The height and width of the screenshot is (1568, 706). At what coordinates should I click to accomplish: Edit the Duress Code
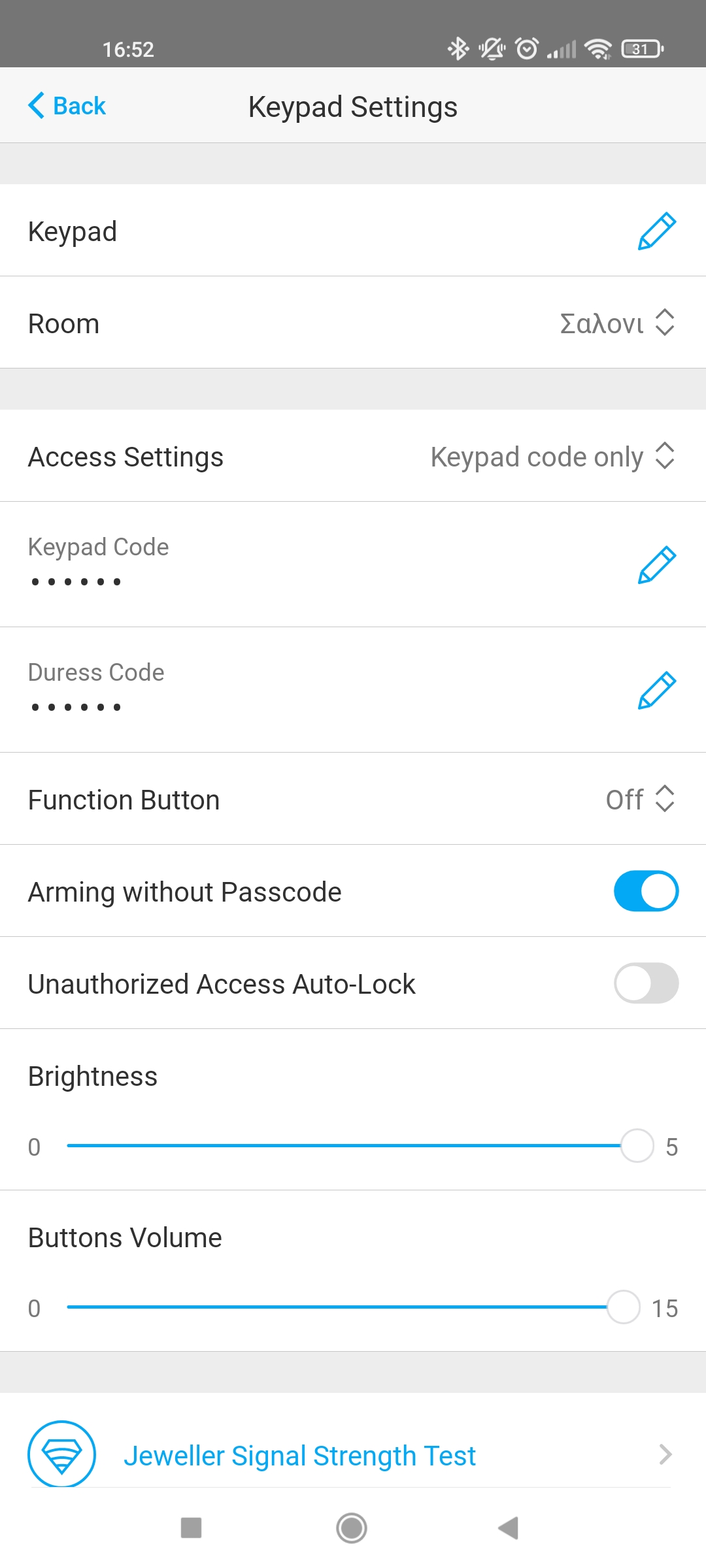click(x=656, y=690)
